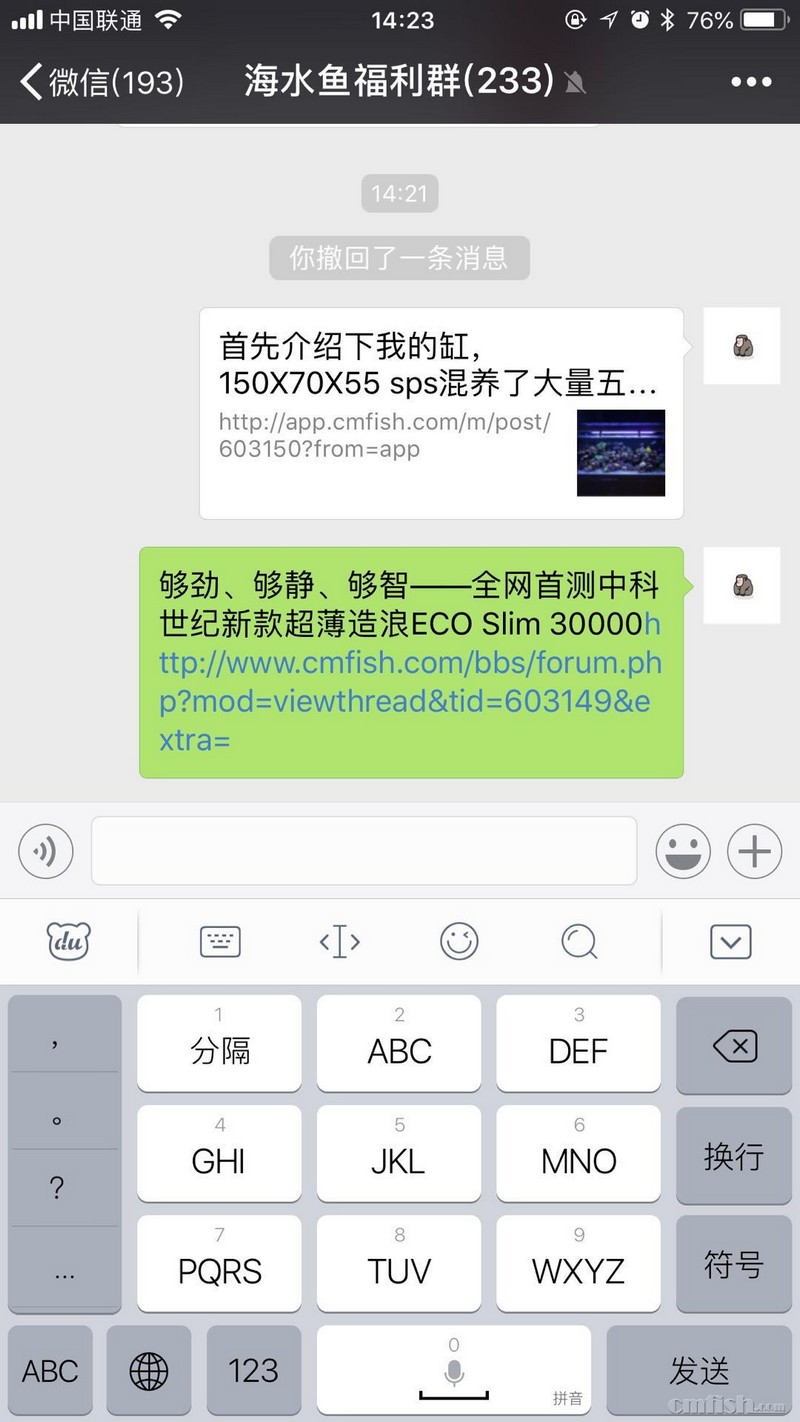Tap the 123 numeric keyboard key
Screen dimensions: 800x1422
coord(253,1370)
